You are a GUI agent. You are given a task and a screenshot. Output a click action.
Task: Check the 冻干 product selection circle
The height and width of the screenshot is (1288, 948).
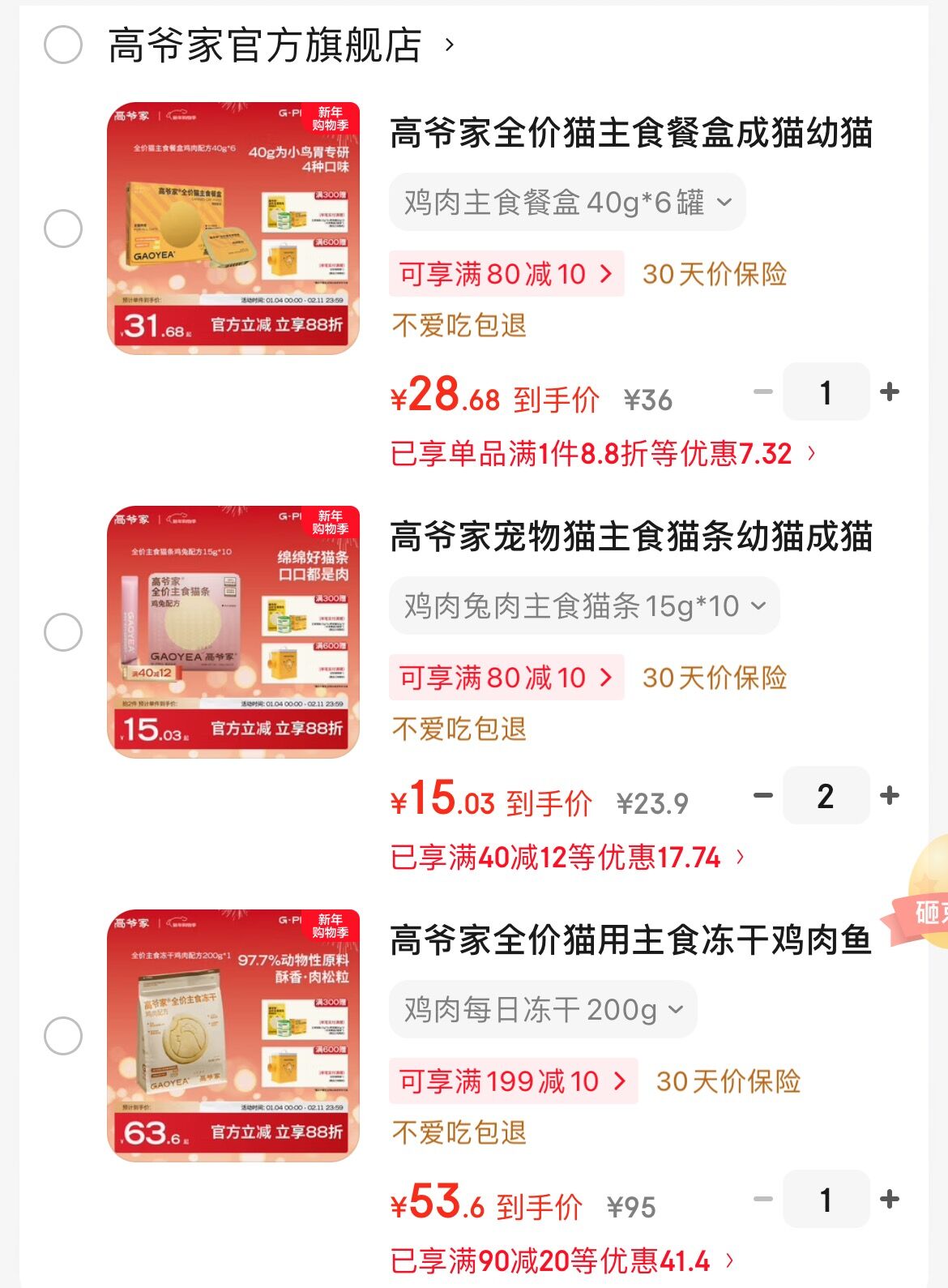pos(64,1034)
